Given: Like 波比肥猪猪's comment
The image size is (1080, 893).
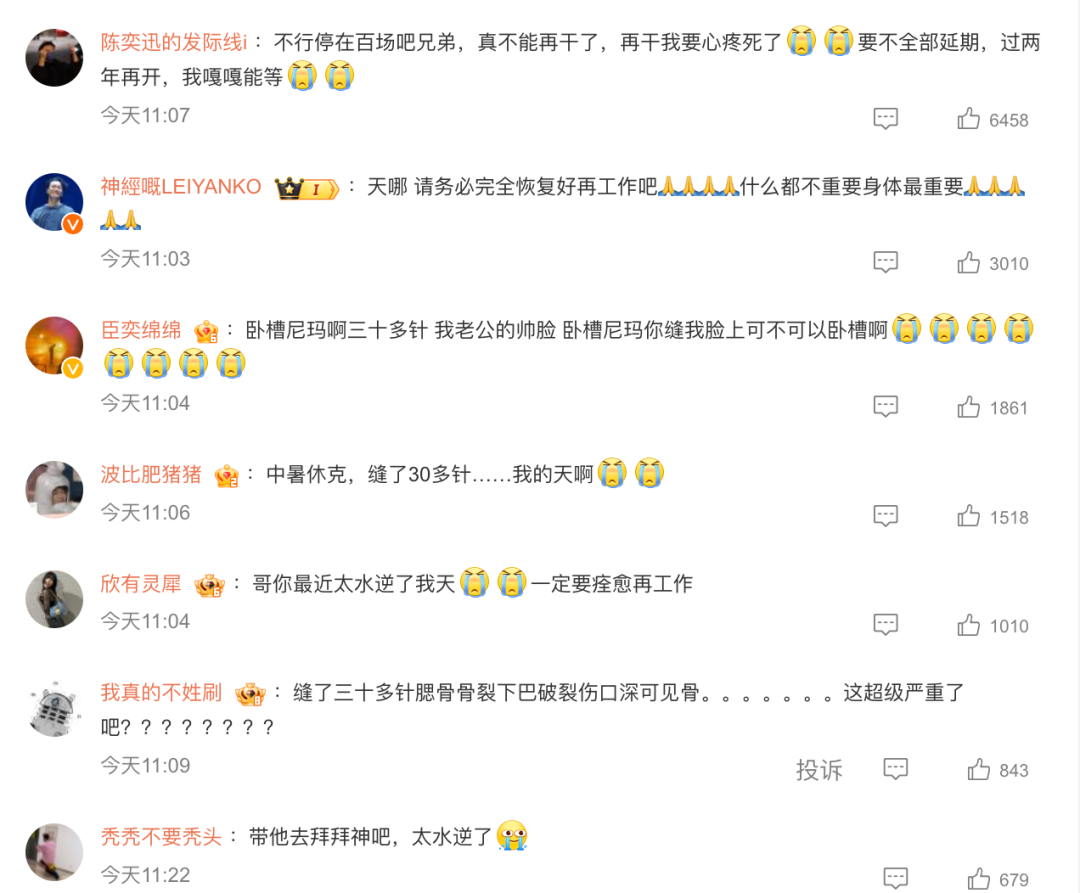Looking at the screenshot, I should click(968, 517).
